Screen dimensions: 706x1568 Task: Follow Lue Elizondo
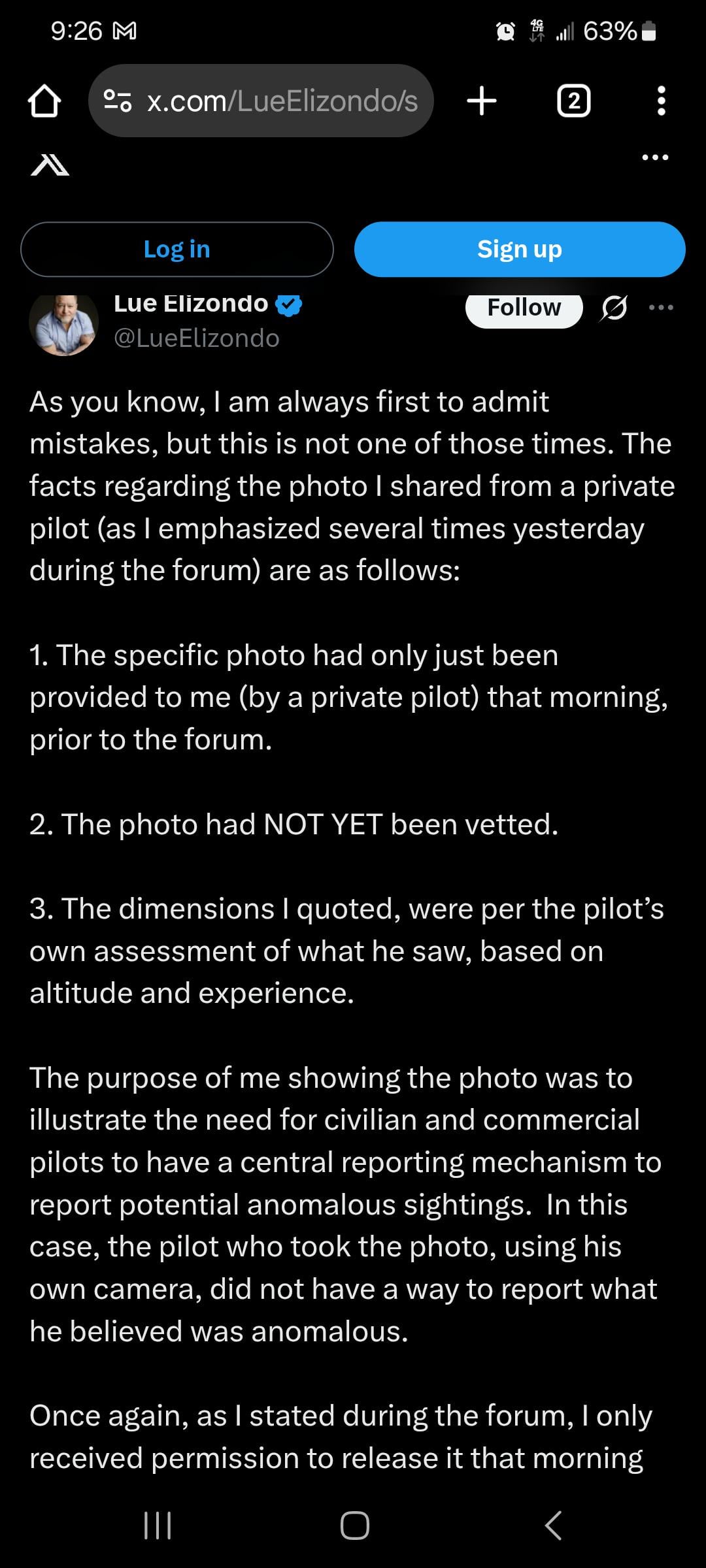[524, 308]
